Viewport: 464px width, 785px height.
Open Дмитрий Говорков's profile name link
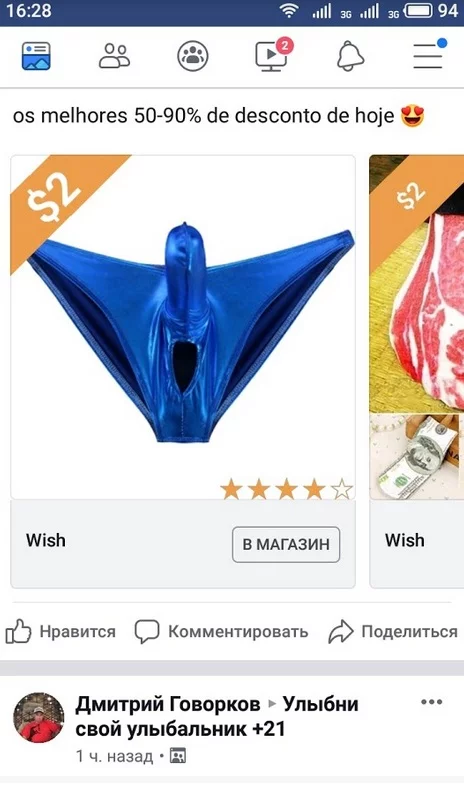[x=168, y=704]
